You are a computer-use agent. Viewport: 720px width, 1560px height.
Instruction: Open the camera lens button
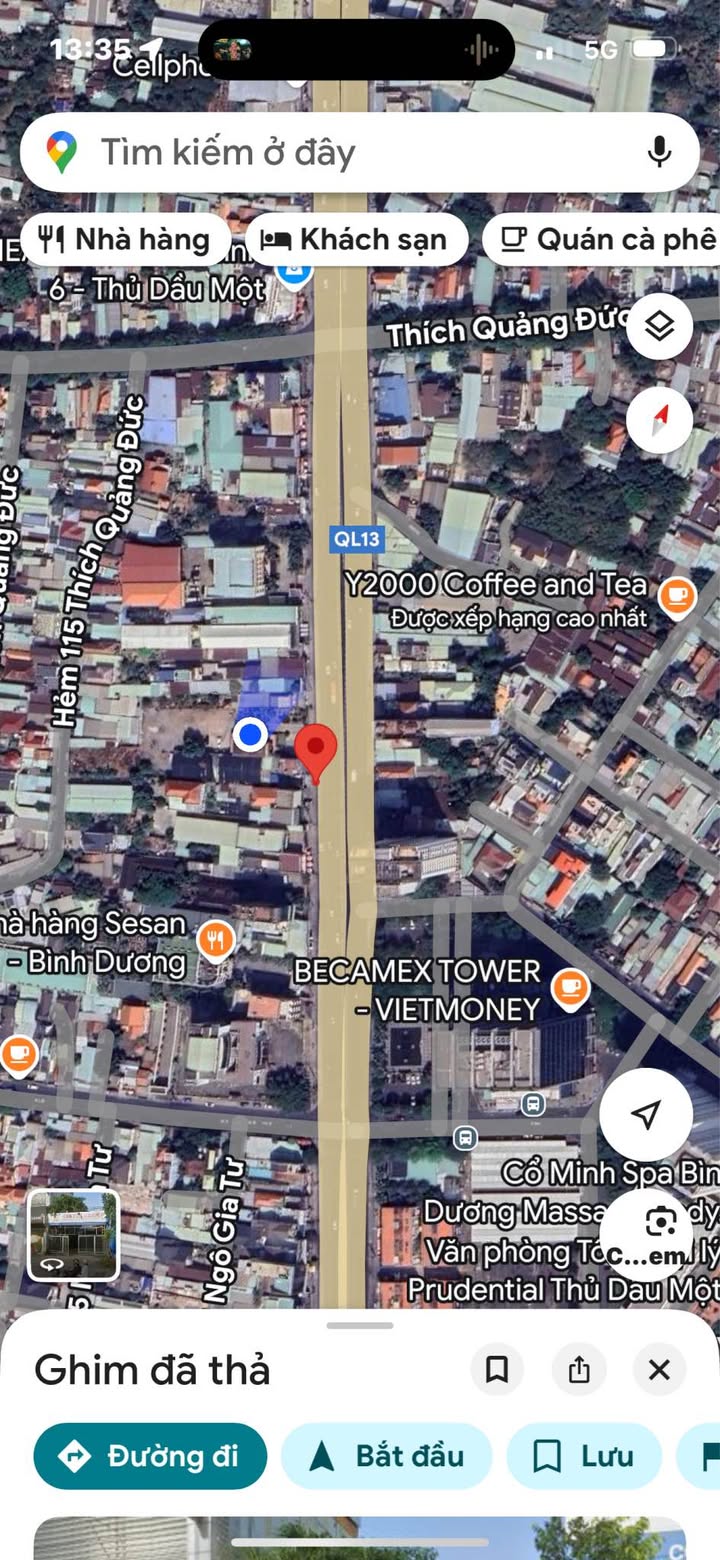point(660,1222)
